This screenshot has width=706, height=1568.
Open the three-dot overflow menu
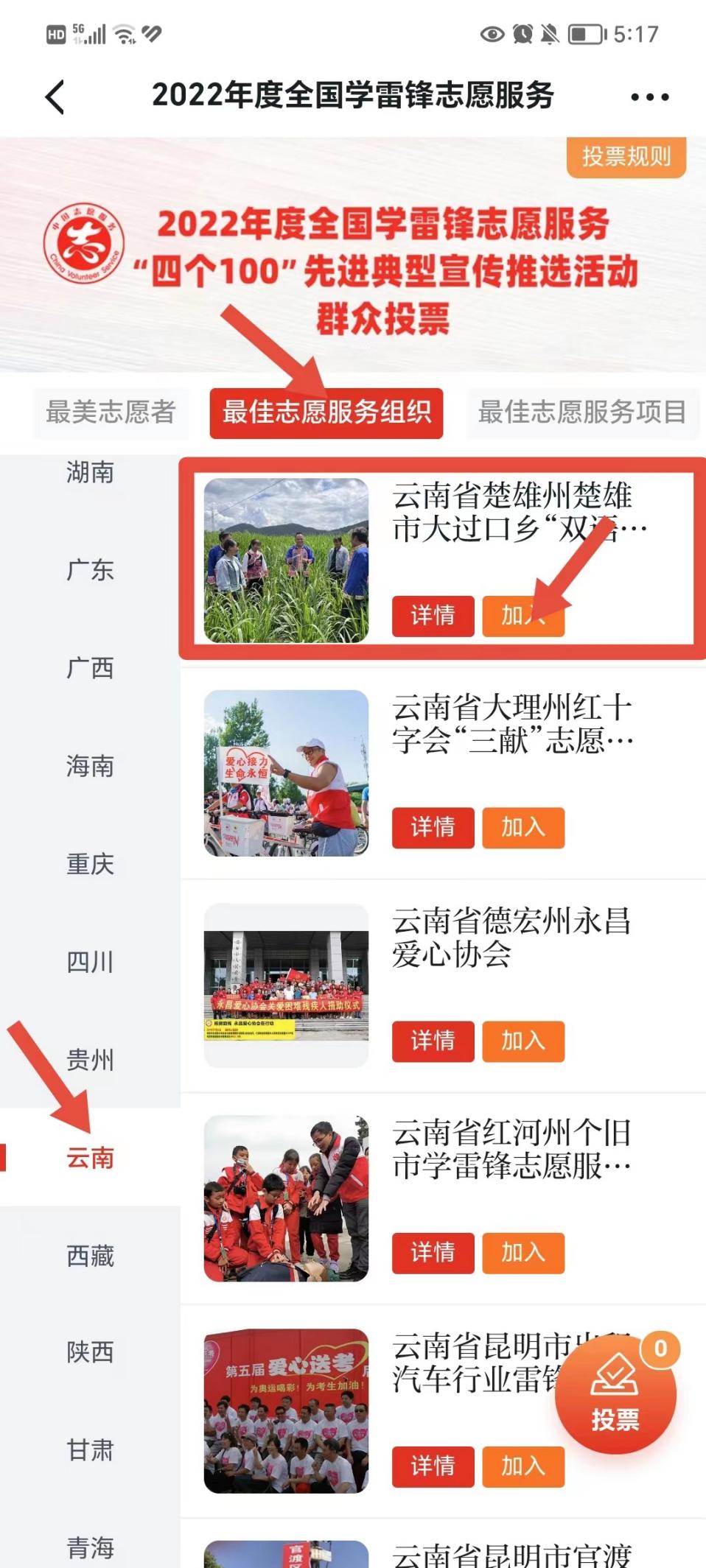point(649,96)
